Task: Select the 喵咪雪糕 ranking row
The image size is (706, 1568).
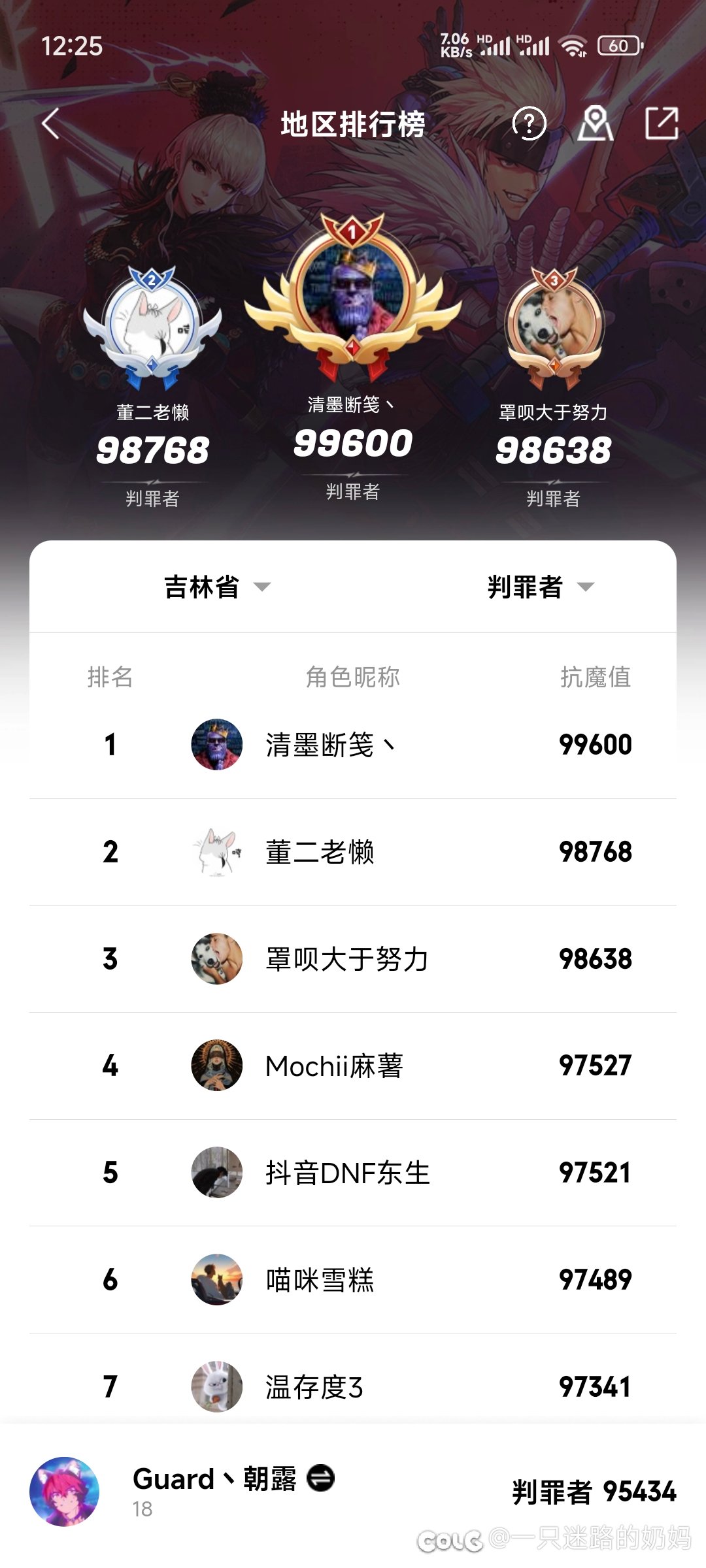Action: (x=353, y=1280)
